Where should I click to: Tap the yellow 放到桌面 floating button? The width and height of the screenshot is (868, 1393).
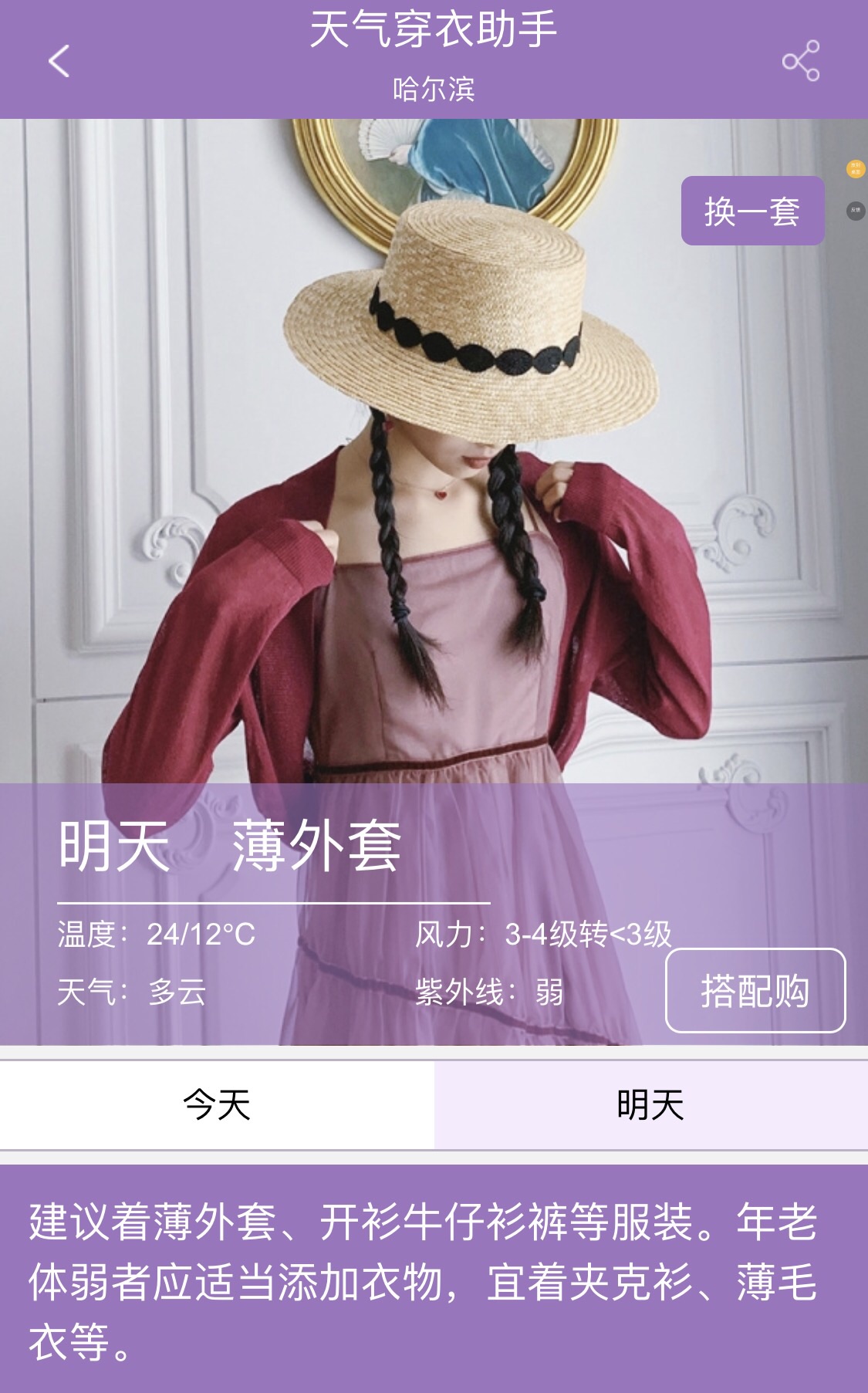(x=856, y=168)
